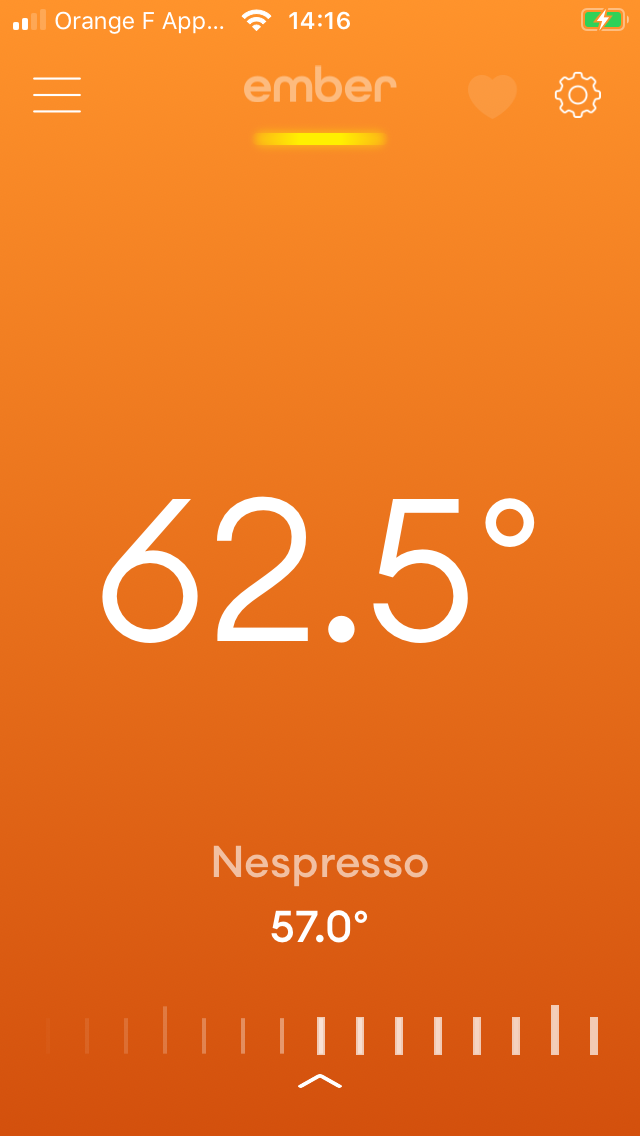Tap the 62.5° current temperature

(318, 571)
